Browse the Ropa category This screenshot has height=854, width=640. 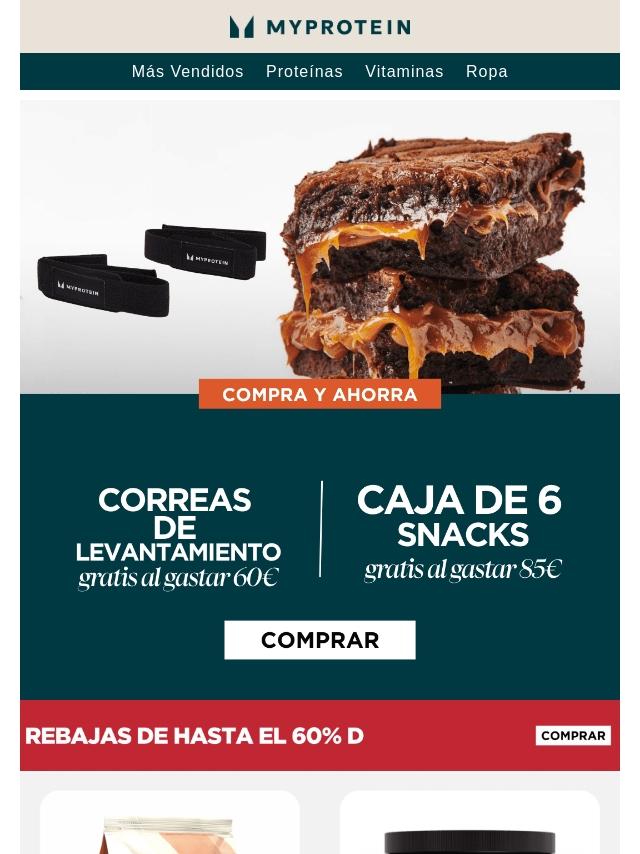point(487,72)
